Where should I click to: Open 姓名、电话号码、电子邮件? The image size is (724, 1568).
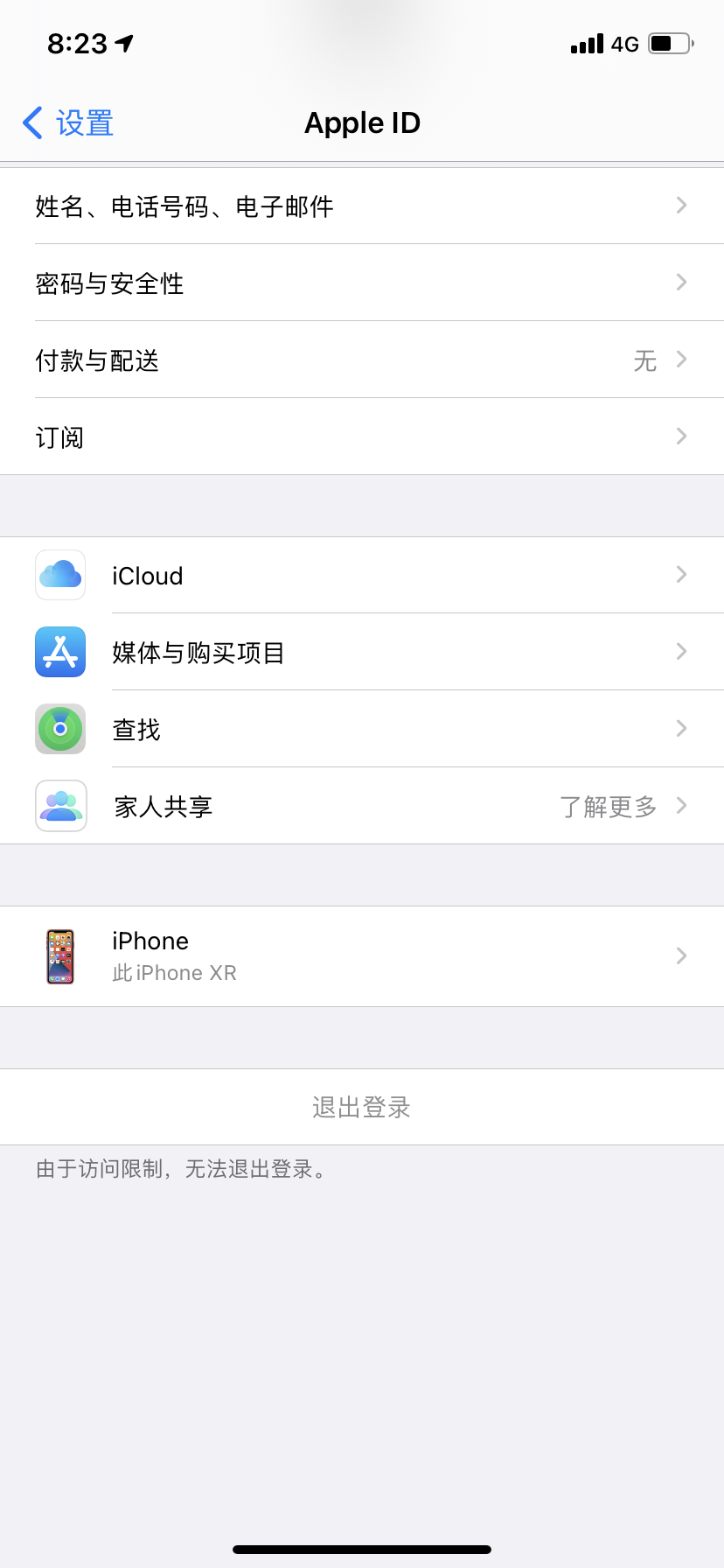pyautogui.click(x=361, y=206)
